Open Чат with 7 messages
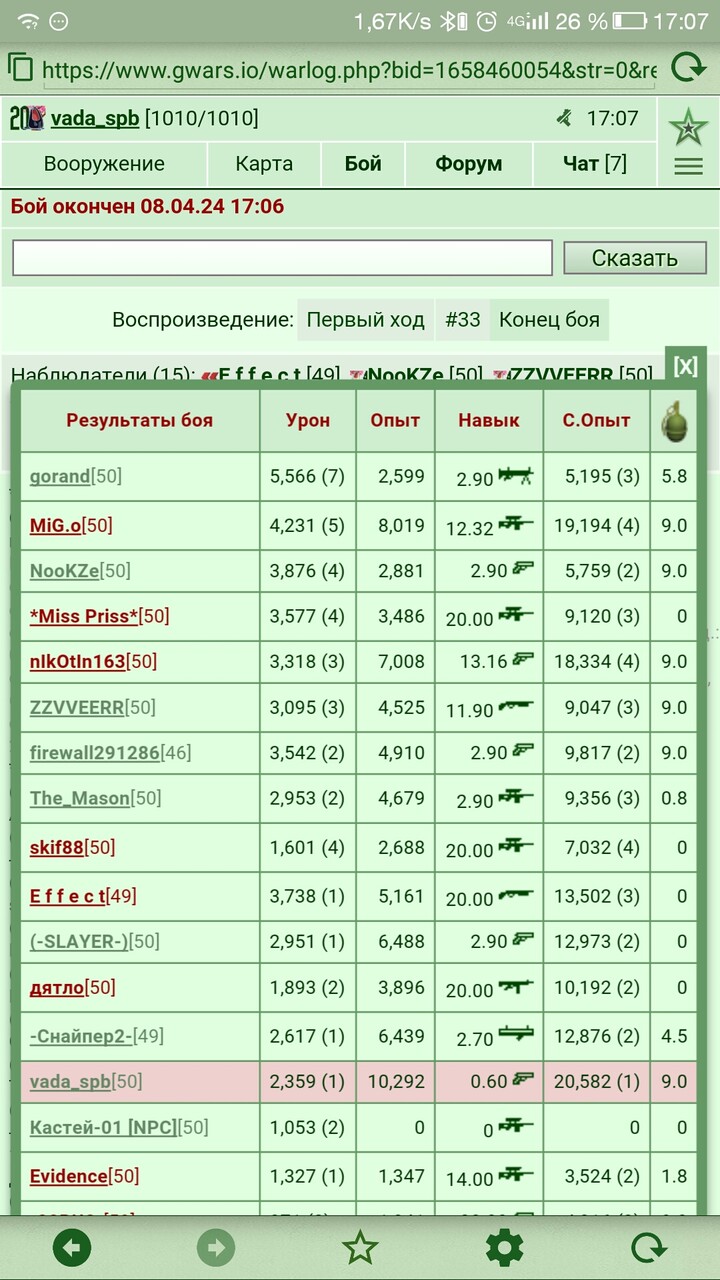The image size is (720, 1280). (595, 164)
